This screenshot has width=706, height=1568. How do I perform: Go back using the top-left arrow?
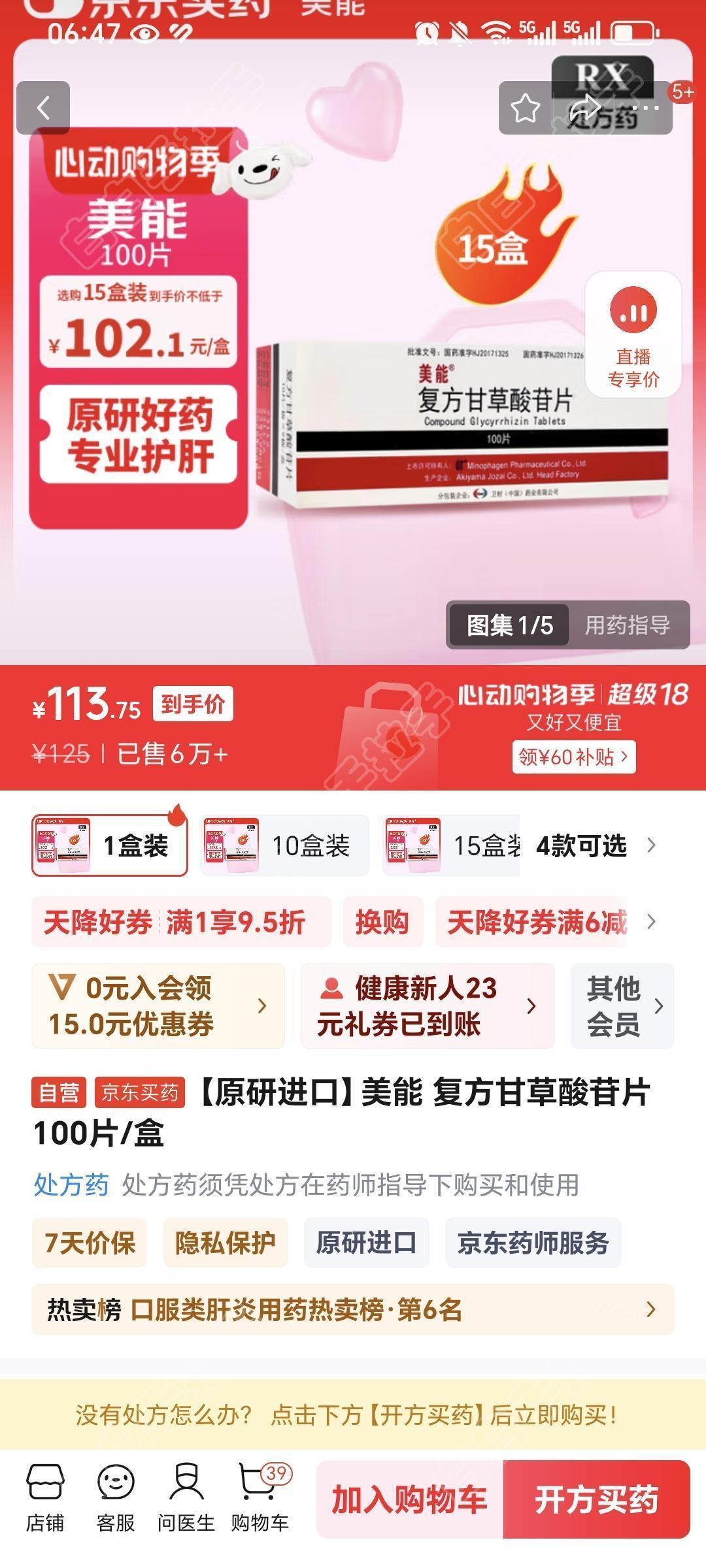click(43, 108)
